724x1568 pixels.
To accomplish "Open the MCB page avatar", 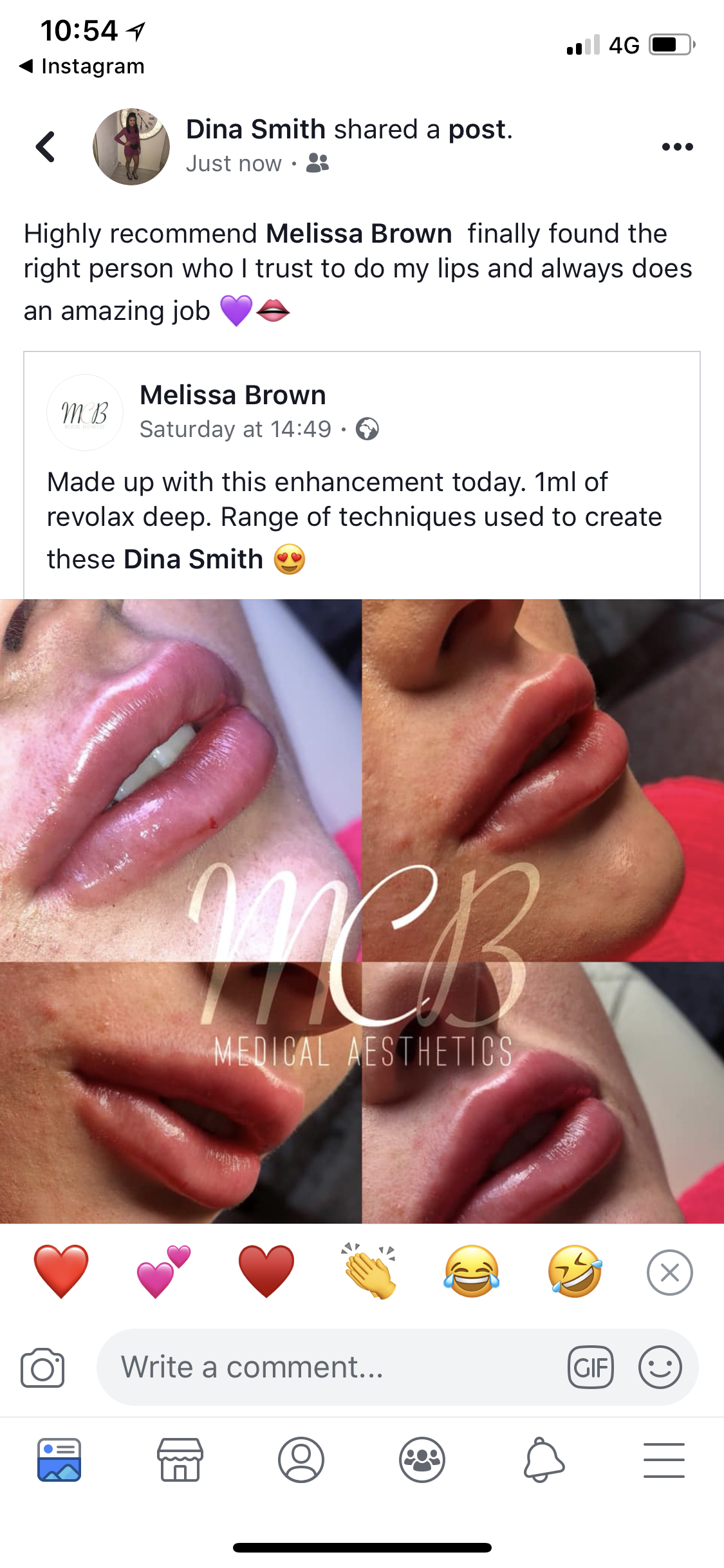I will (84, 413).
